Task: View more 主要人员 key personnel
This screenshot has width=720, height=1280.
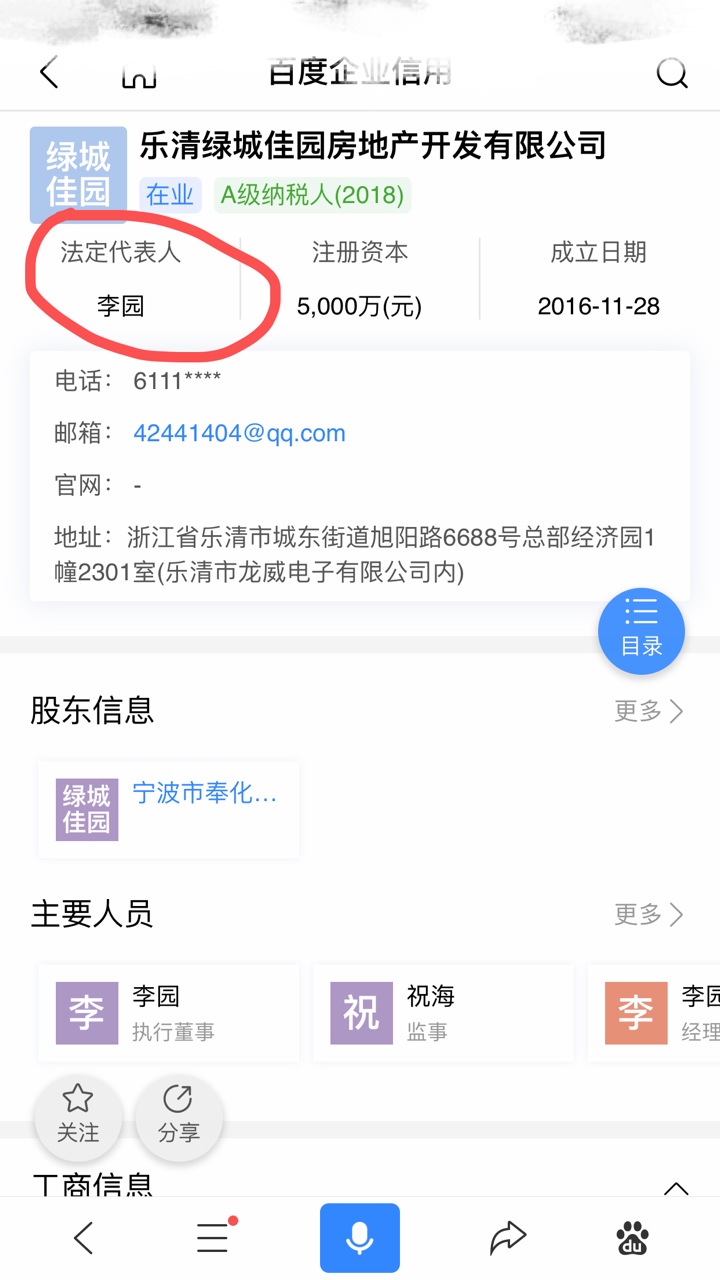Action: point(649,914)
